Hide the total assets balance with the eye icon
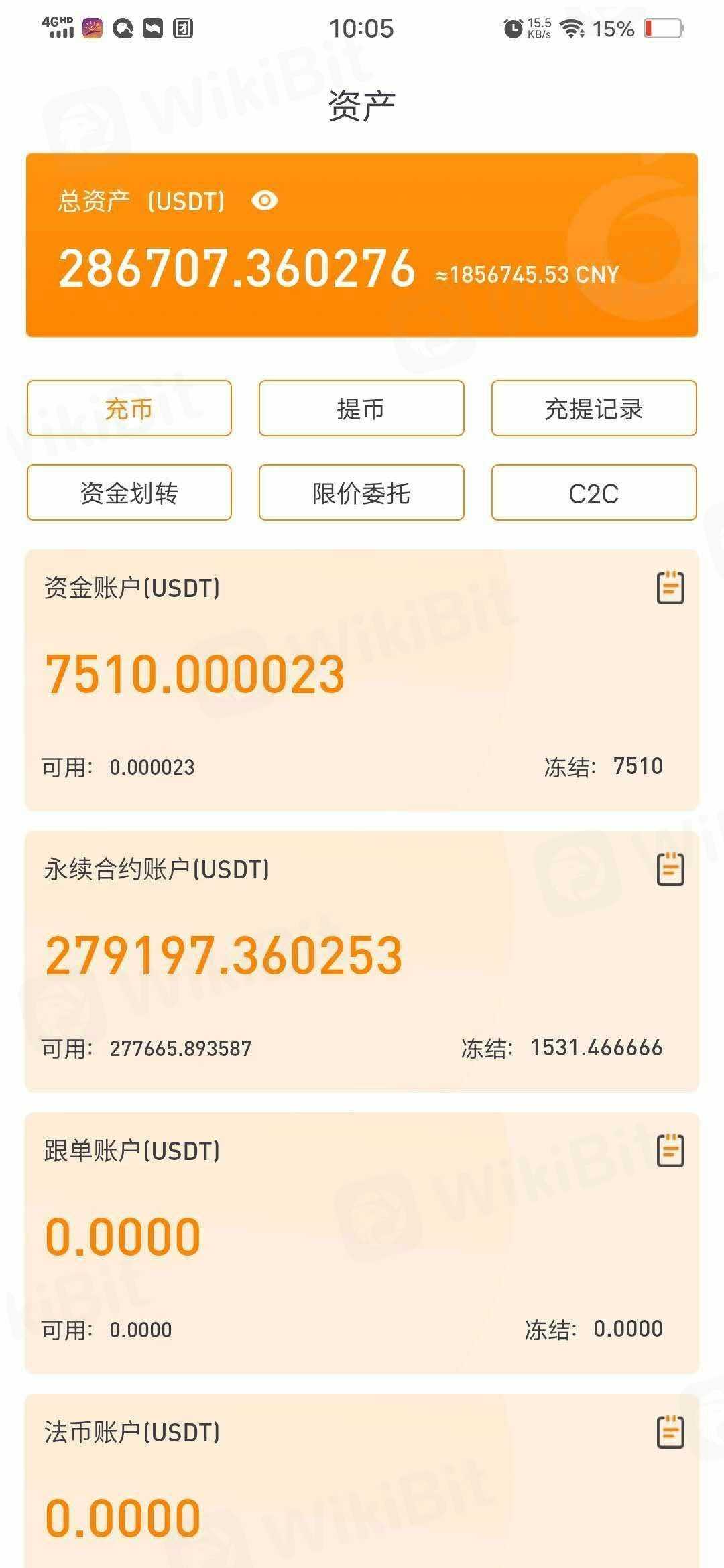The width and height of the screenshot is (724, 1568). (265, 200)
